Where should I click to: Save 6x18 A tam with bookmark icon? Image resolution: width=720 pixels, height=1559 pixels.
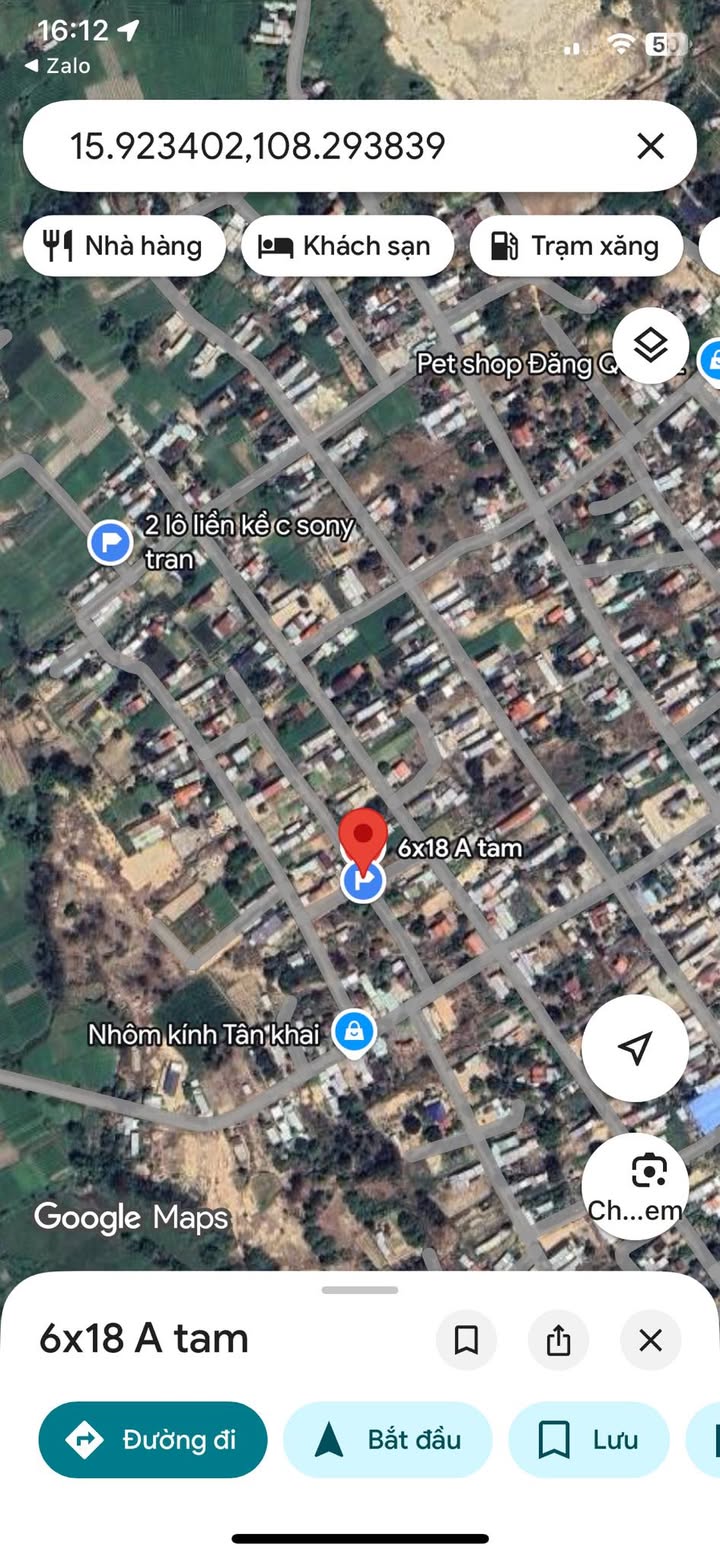[466, 1340]
